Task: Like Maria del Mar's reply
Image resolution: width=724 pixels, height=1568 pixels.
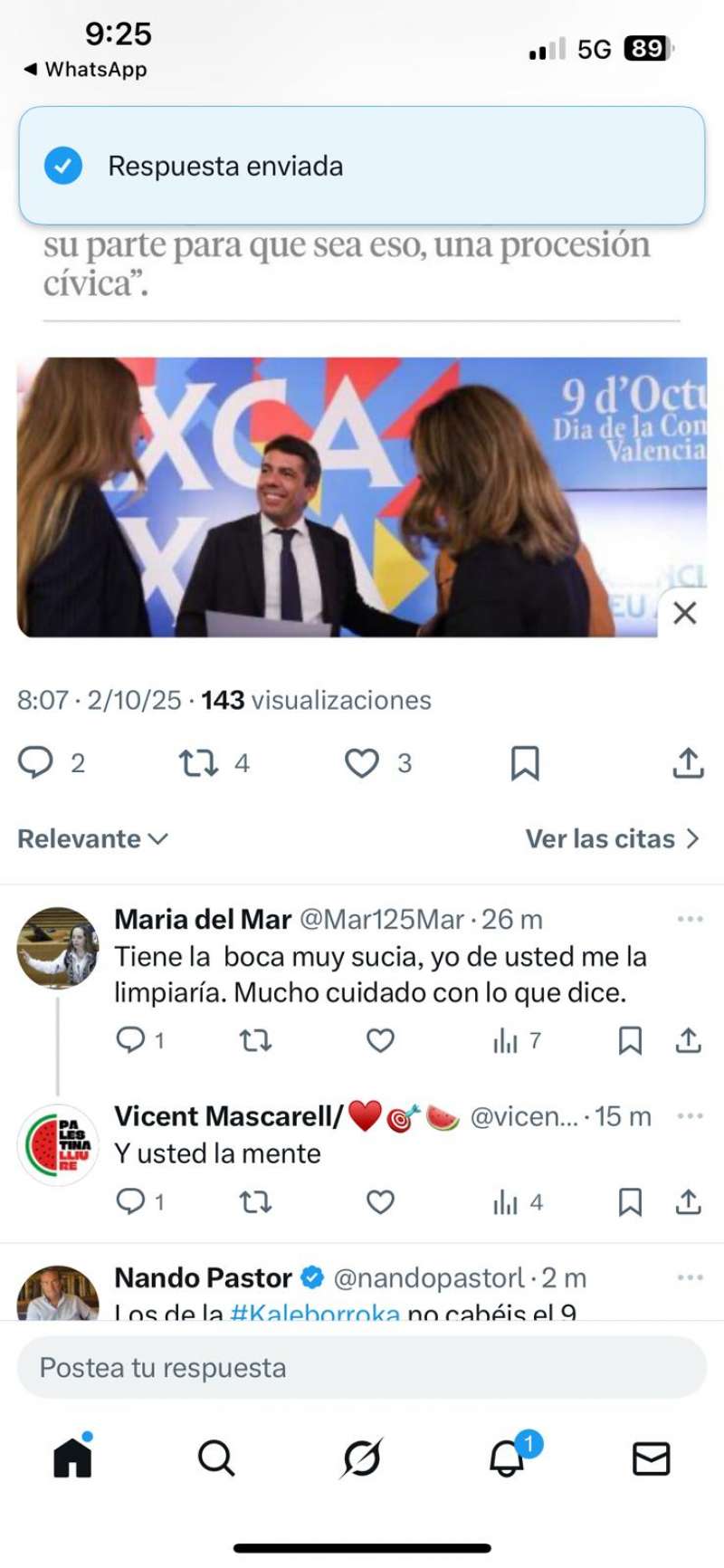Action: coord(380,1041)
